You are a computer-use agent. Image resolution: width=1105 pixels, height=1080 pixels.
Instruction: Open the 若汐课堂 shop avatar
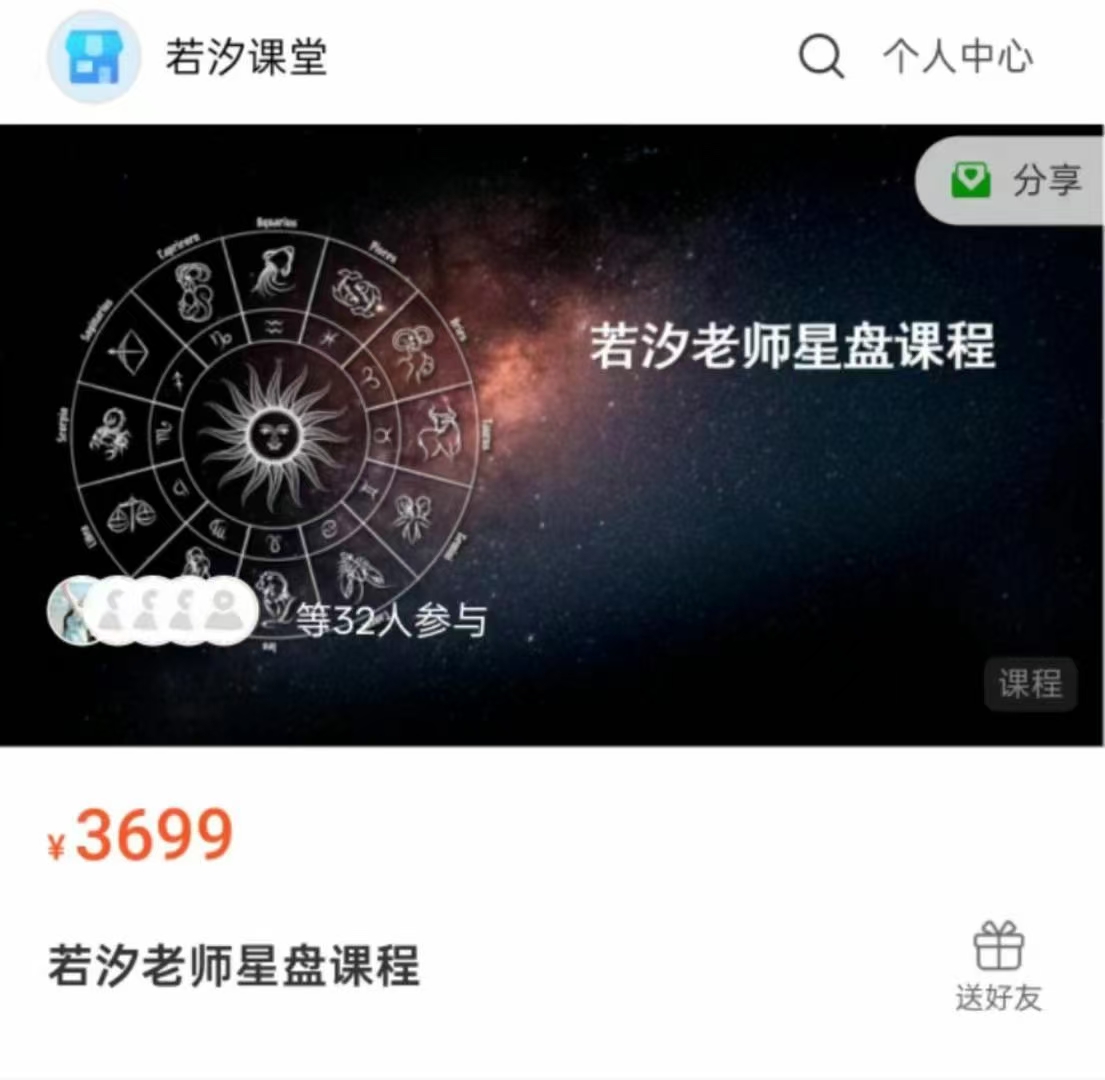click(93, 57)
